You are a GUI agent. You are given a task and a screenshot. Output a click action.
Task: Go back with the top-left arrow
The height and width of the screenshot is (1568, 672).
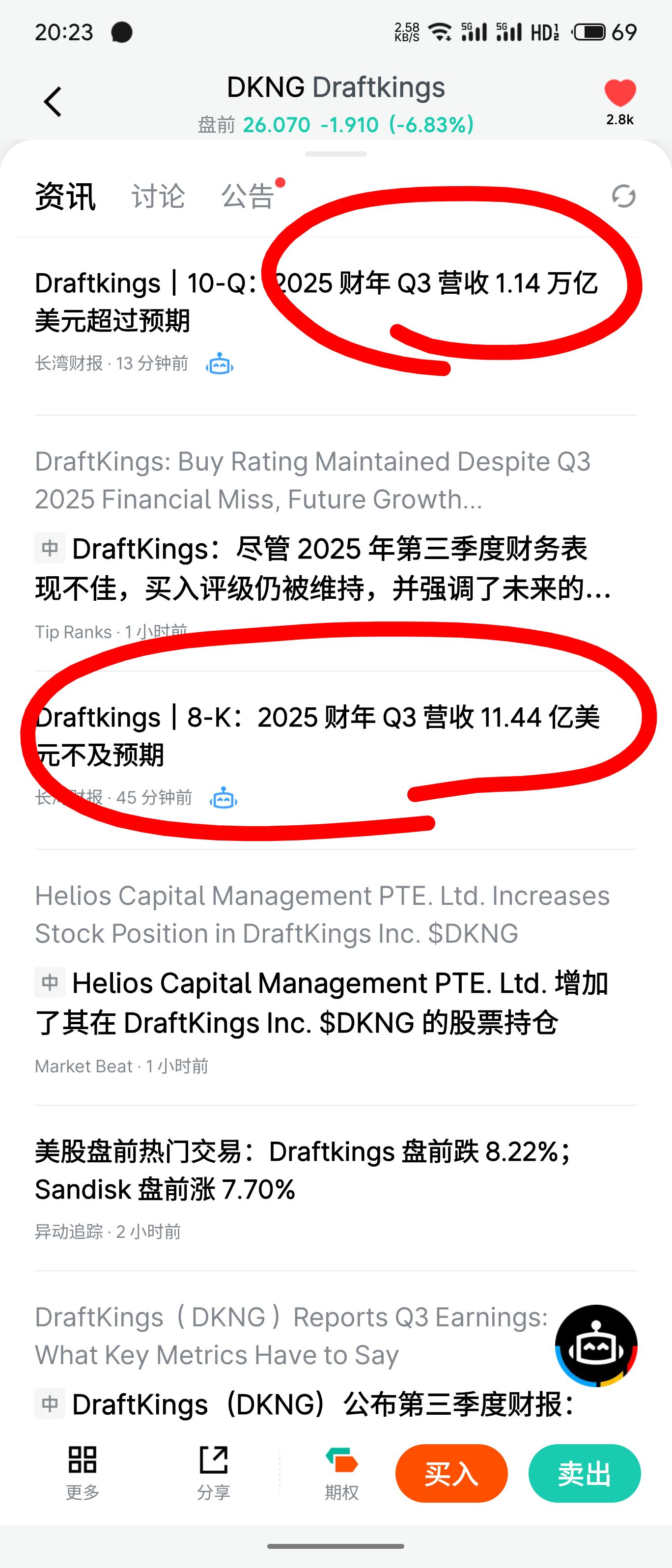pyautogui.click(x=53, y=102)
